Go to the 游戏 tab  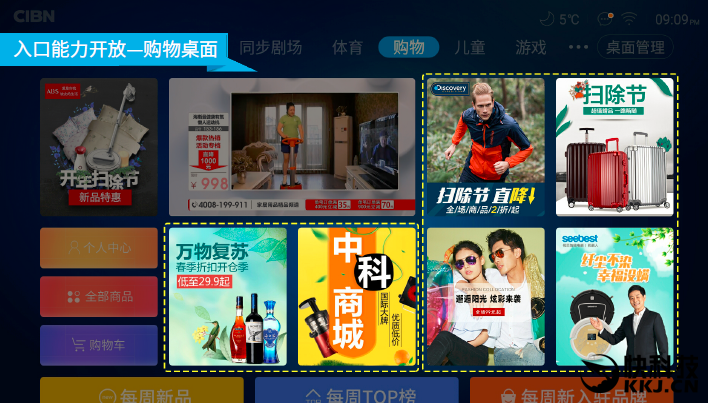pos(530,47)
